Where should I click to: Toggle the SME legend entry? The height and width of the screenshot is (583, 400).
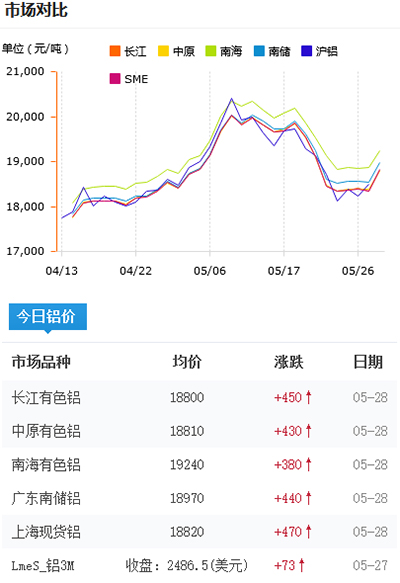129,79
